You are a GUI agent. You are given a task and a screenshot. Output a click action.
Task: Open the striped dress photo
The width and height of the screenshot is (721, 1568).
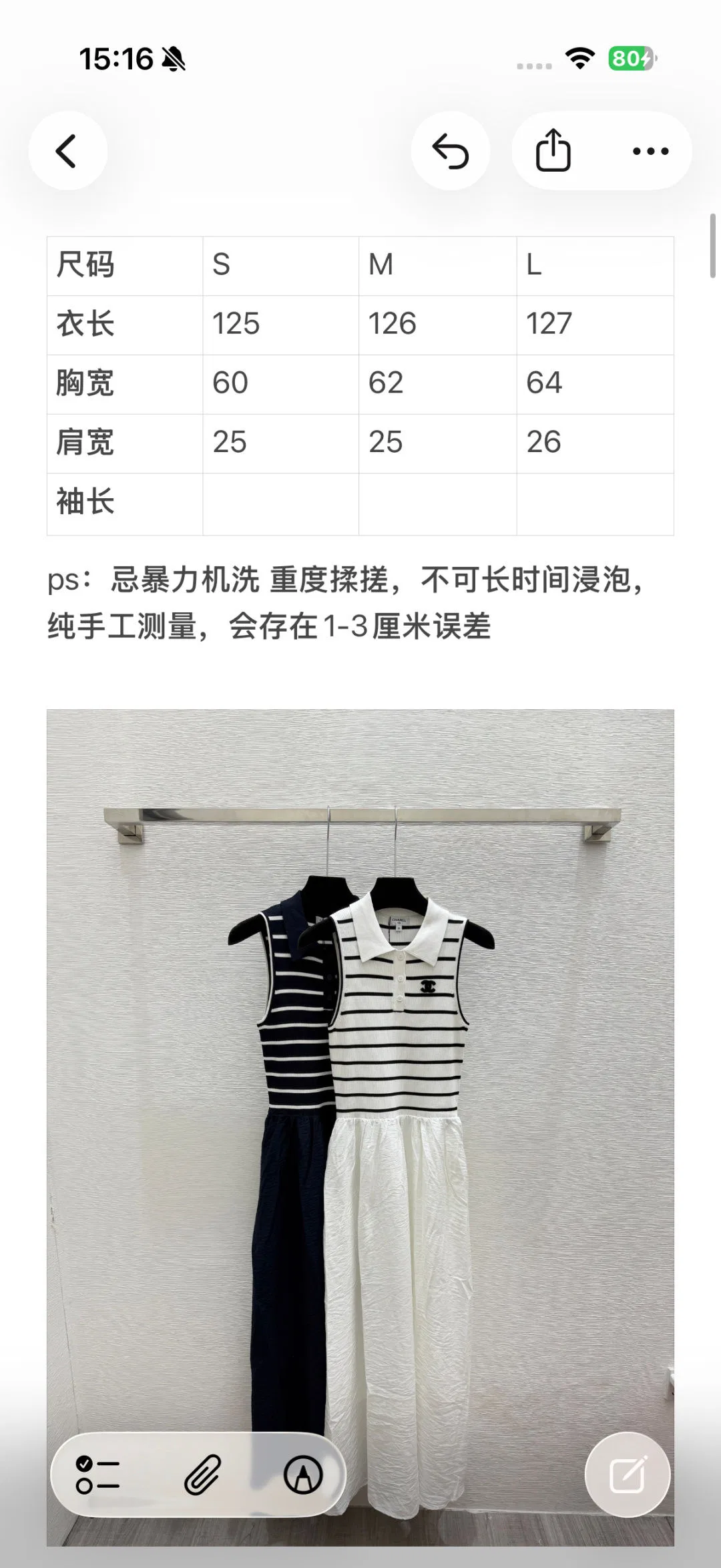[360, 1127]
